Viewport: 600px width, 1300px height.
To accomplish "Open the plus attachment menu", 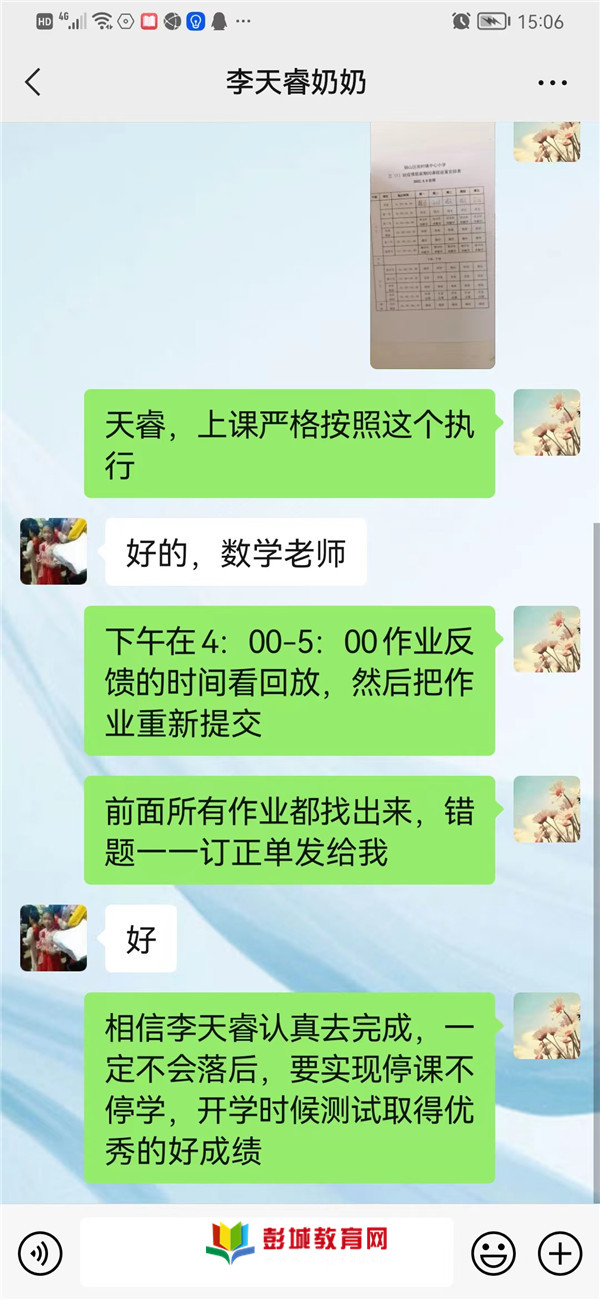I will tap(559, 1252).
